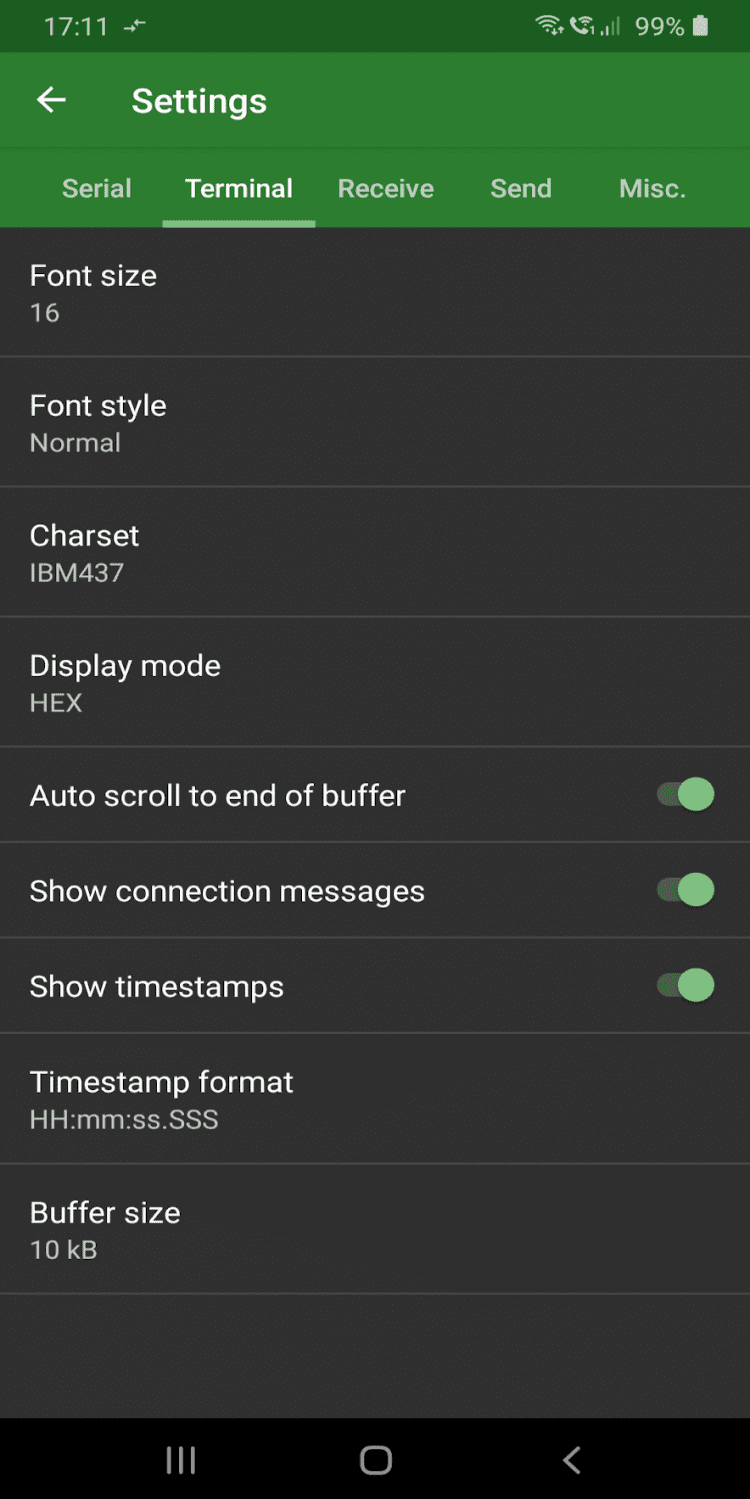
Task: Switch to the Serial tab
Action: click(97, 189)
